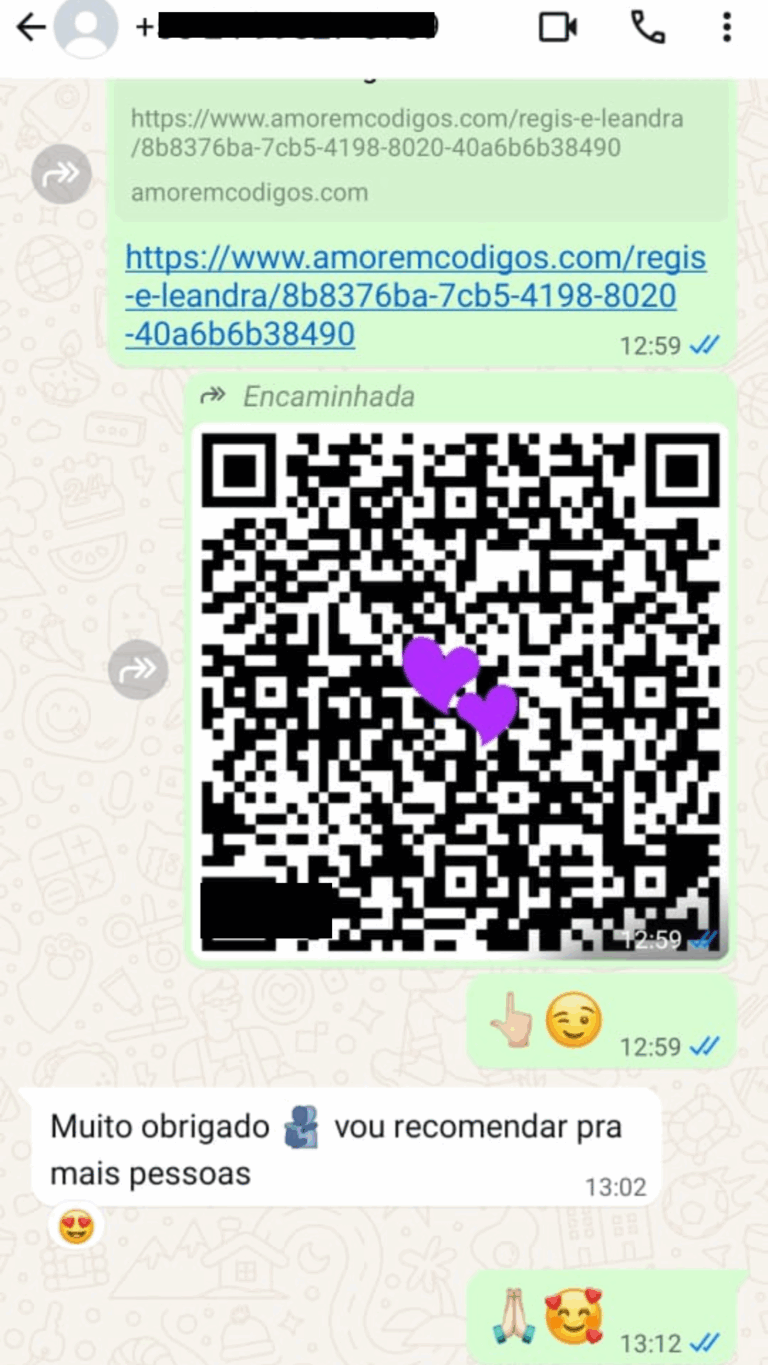Open the contact's profile picture
The height and width of the screenshot is (1365, 768).
click(x=85, y=28)
